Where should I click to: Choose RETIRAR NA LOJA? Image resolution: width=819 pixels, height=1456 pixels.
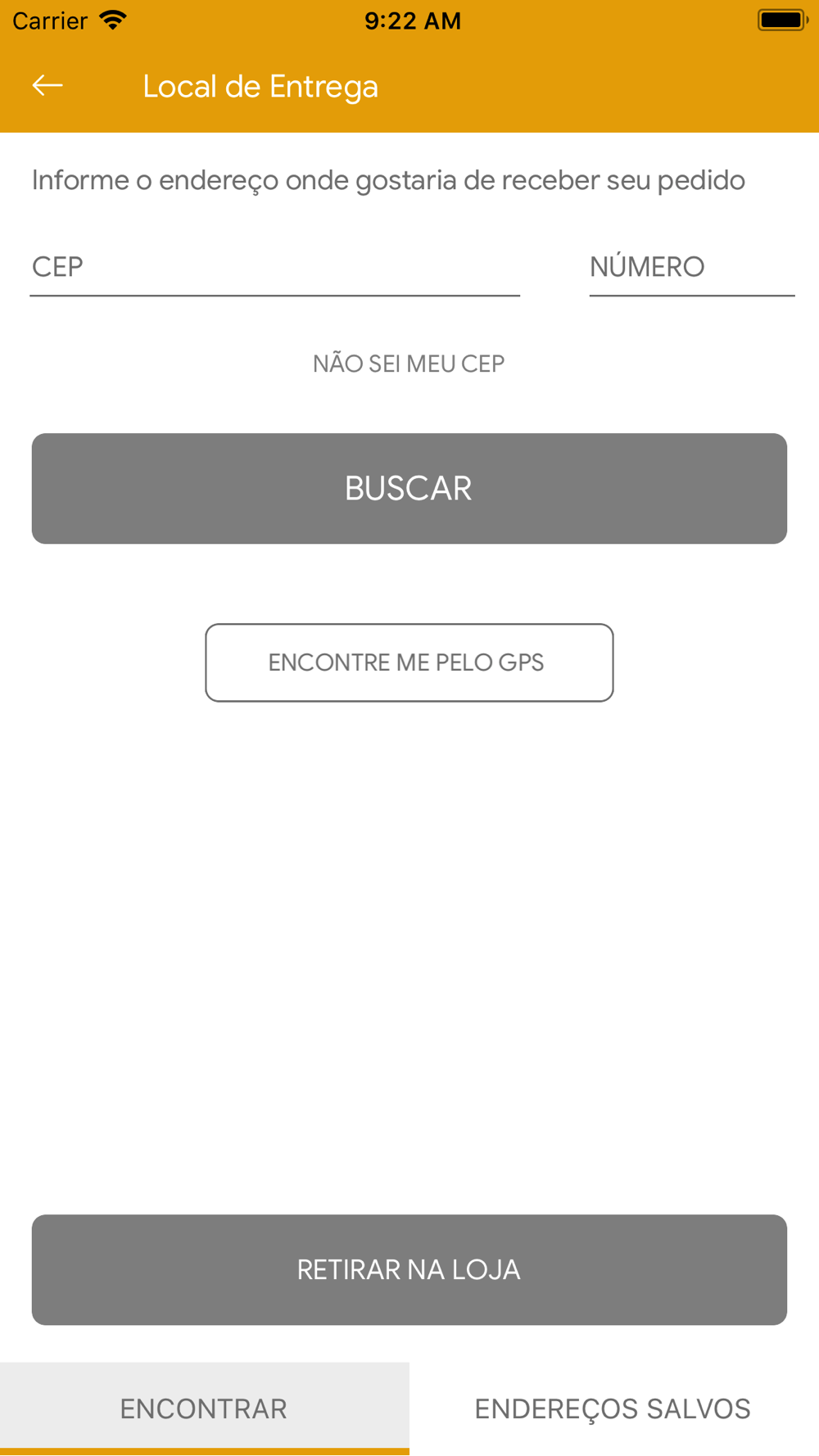tap(409, 1270)
